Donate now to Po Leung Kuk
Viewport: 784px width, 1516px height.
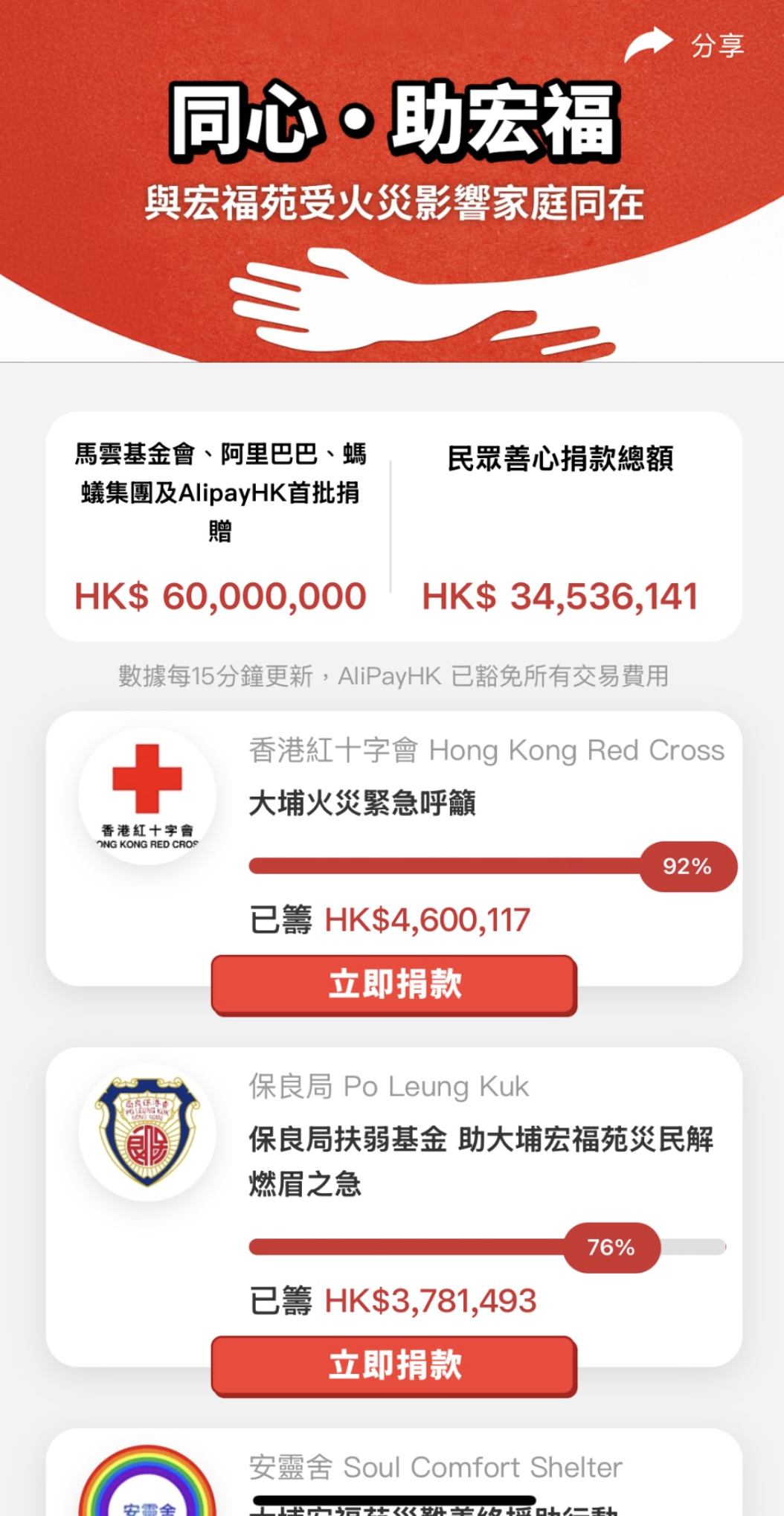pyautogui.click(x=394, y=1366)
